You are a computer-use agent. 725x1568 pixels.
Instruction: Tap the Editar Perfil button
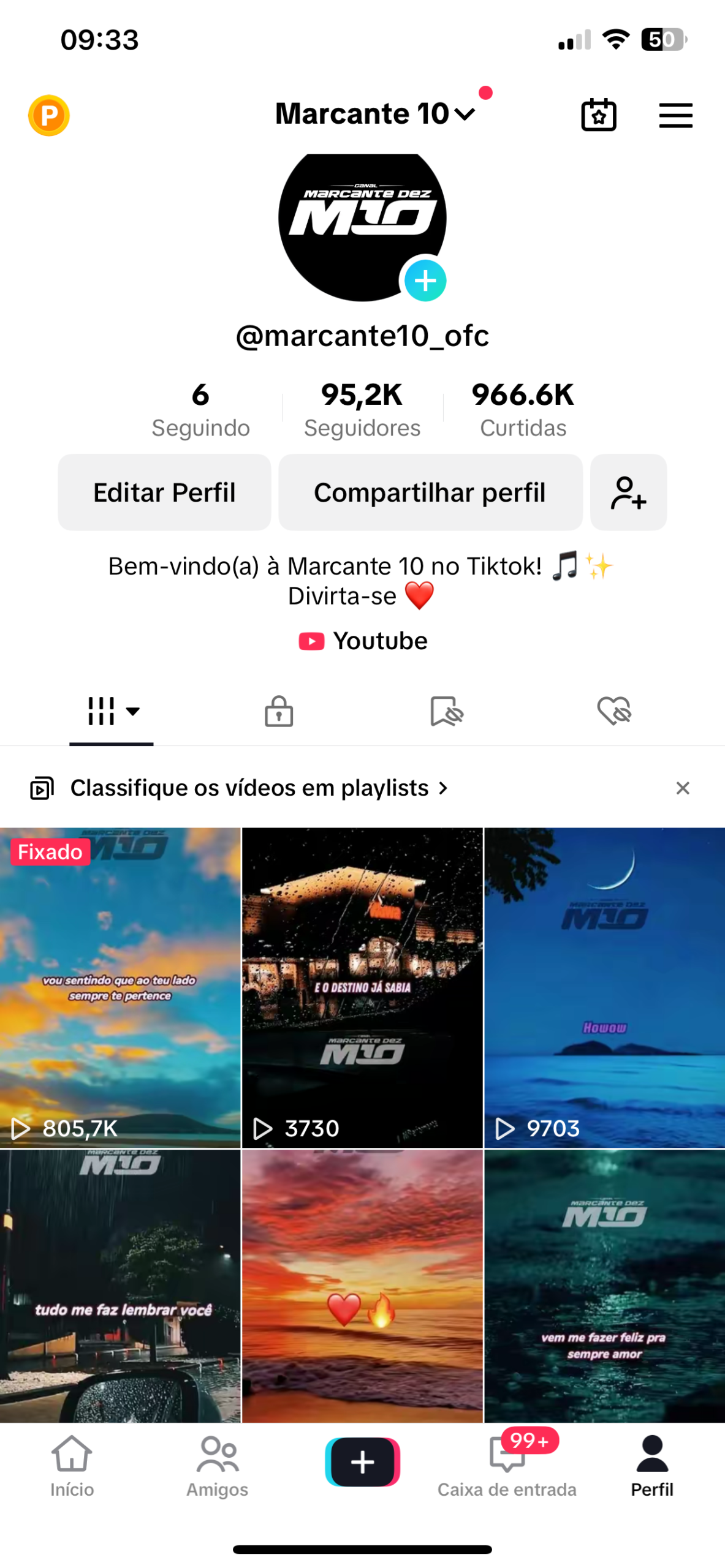(164, 492)
